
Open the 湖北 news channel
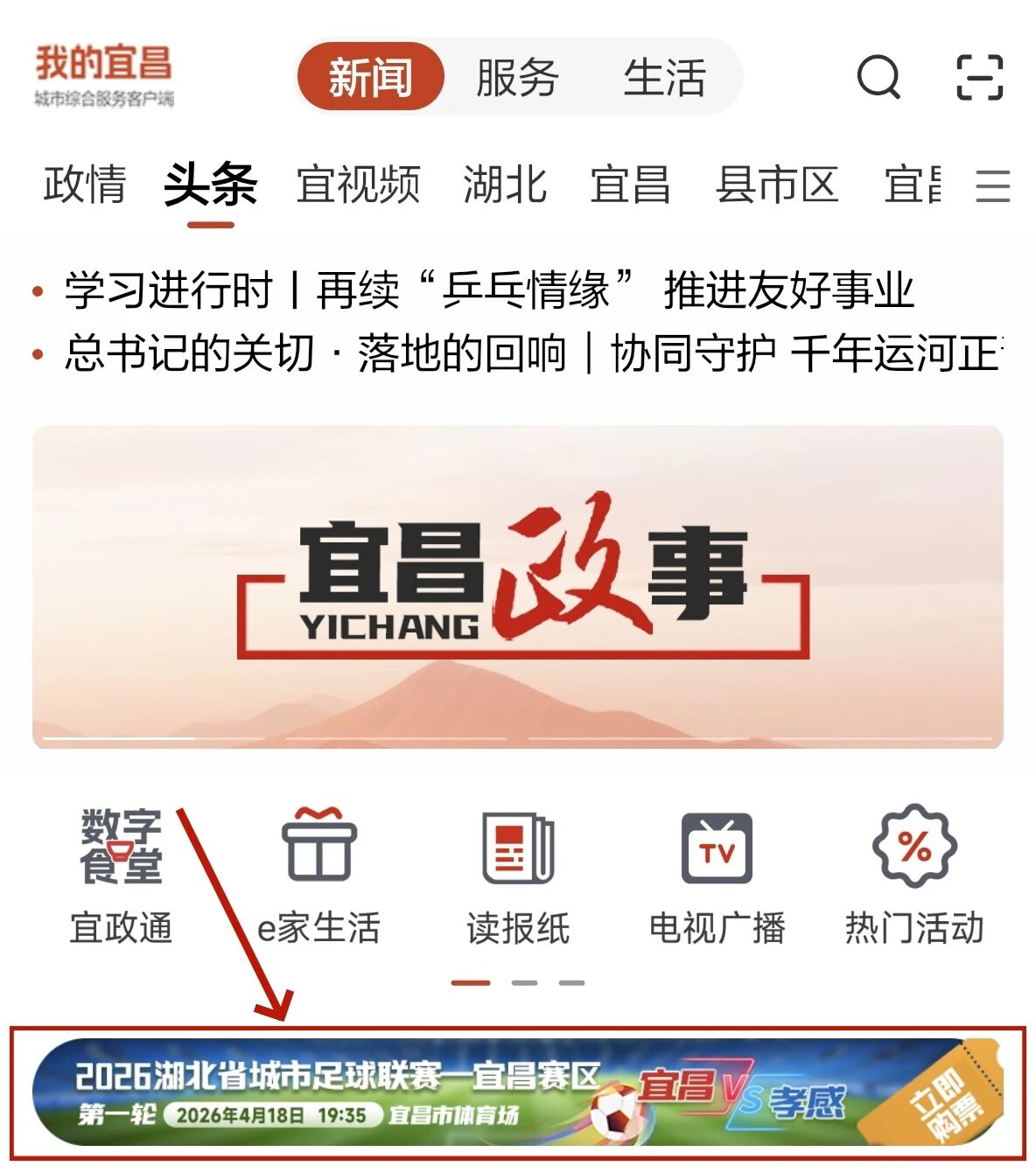(x=506, y=185)
